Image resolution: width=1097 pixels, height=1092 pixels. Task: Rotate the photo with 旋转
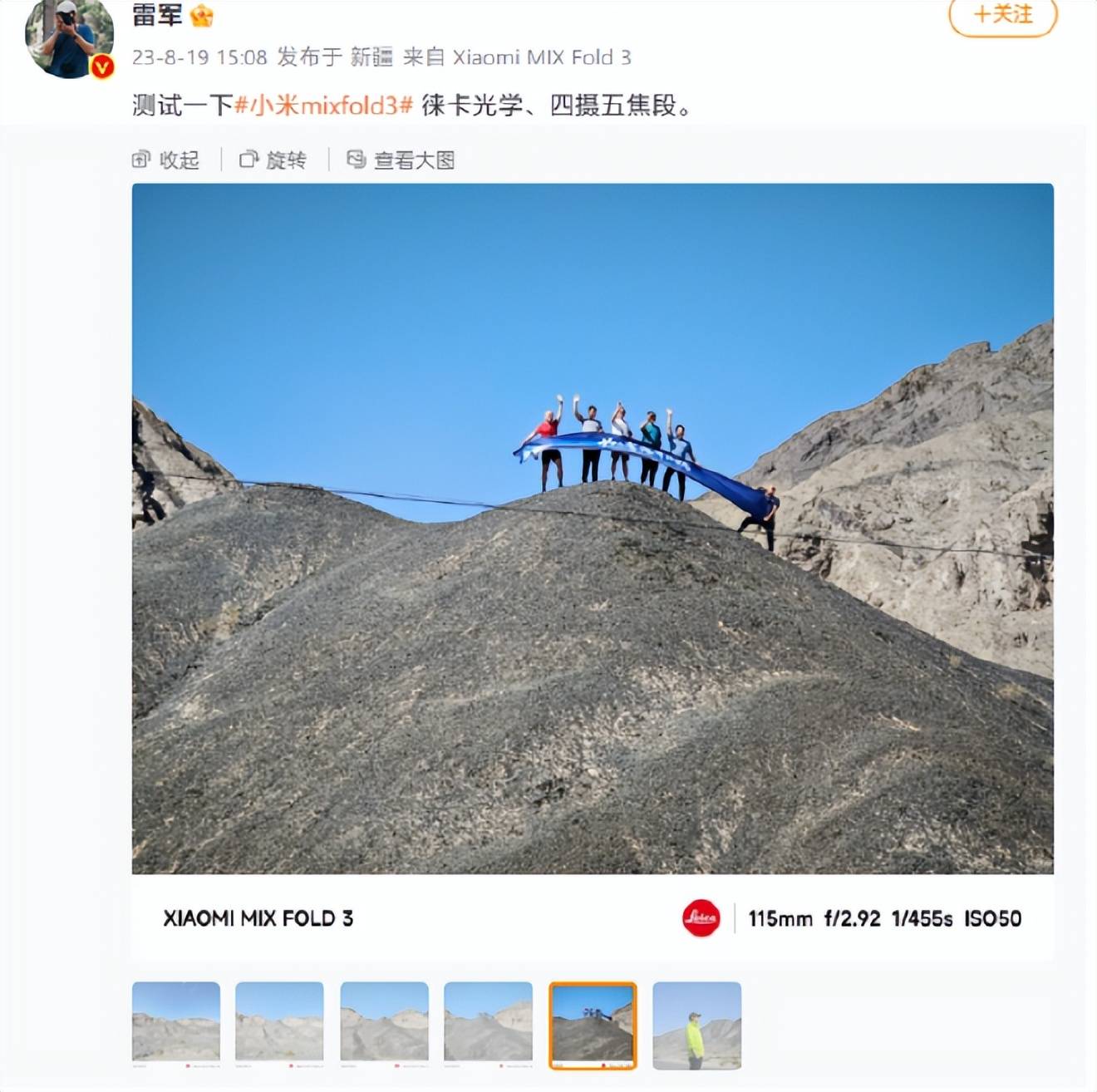[273, 160]
